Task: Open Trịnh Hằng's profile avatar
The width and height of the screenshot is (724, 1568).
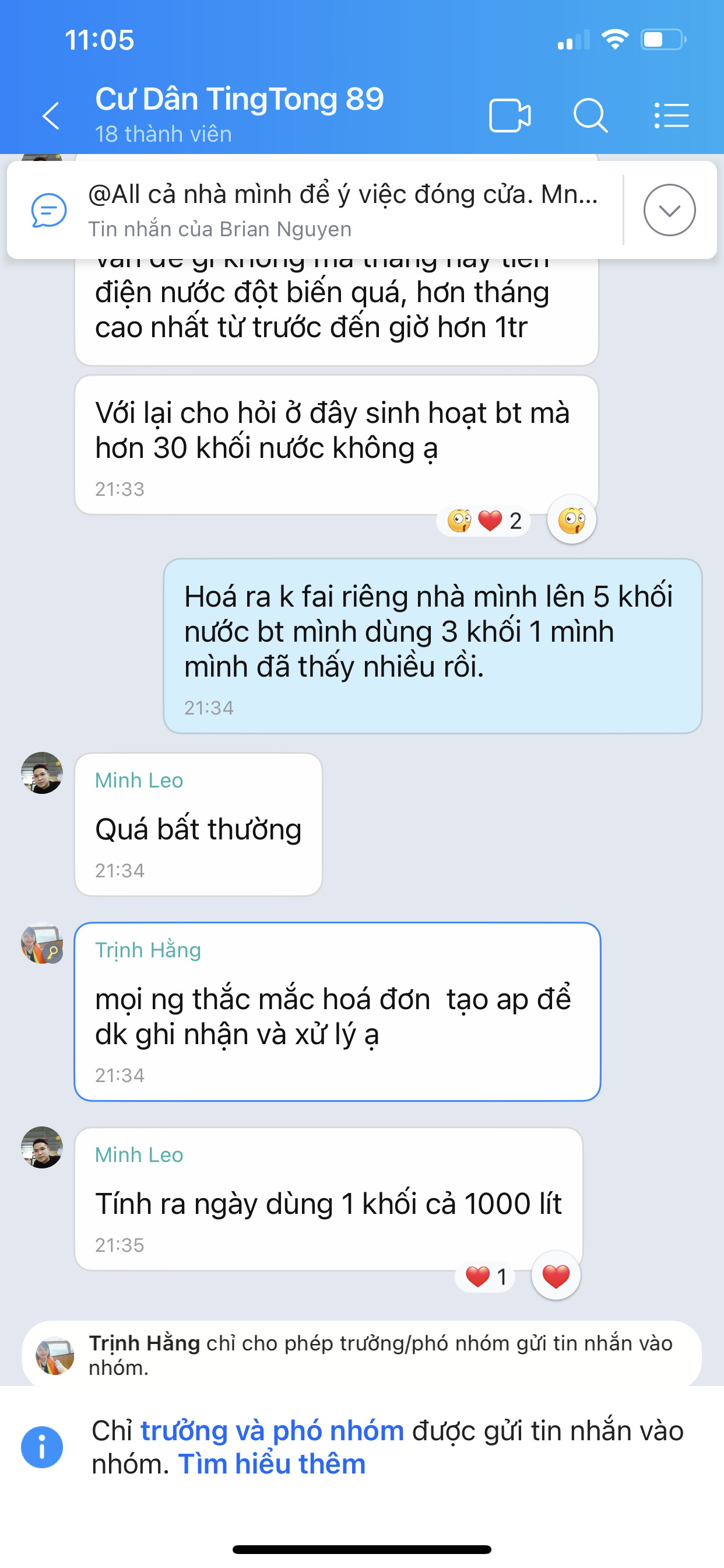Action: [42, 943]
